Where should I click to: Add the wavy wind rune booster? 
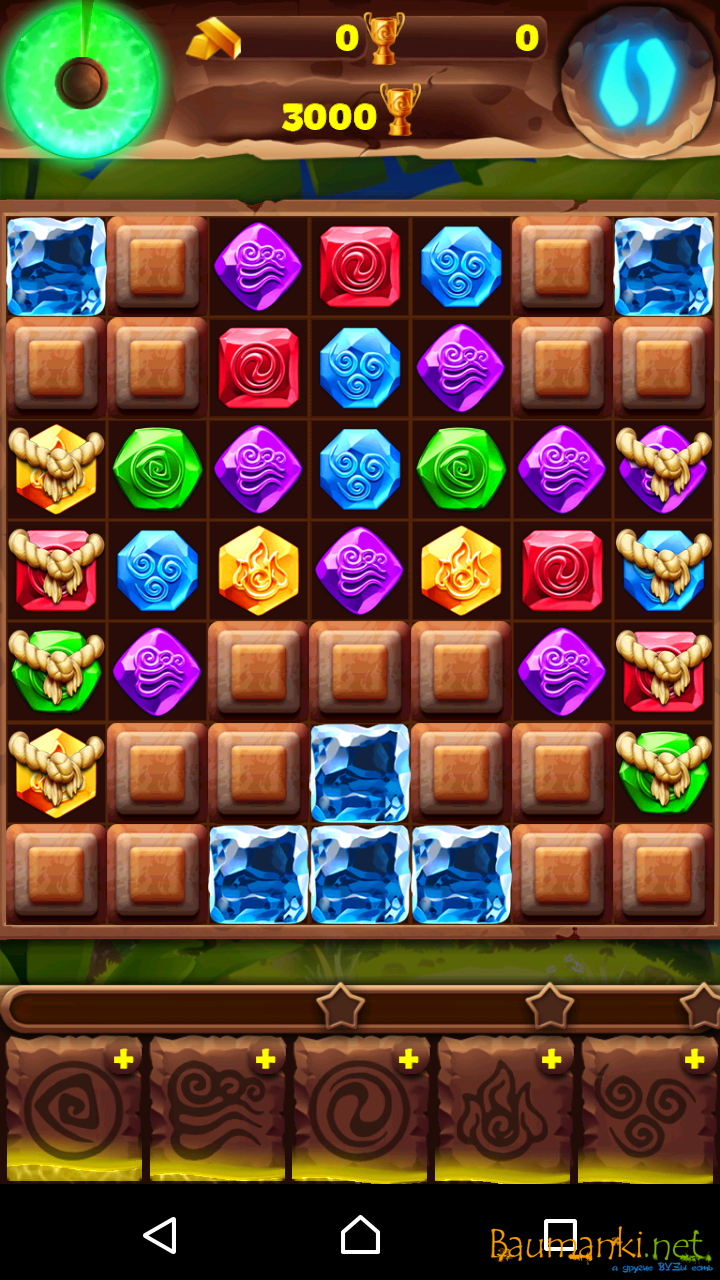(x=266, y=1060)
